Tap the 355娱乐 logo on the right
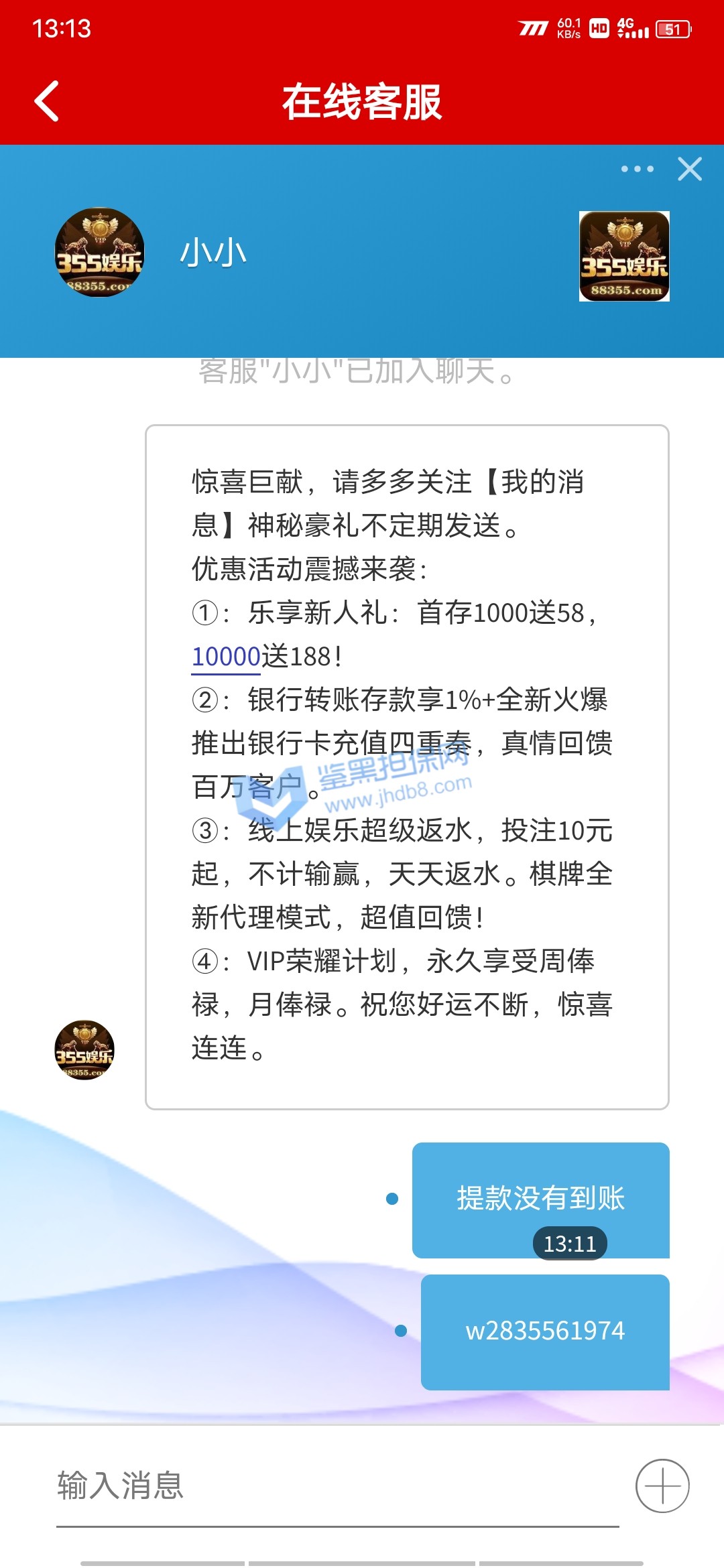The height and width of the screenshot is (1568, 724). 624,257
